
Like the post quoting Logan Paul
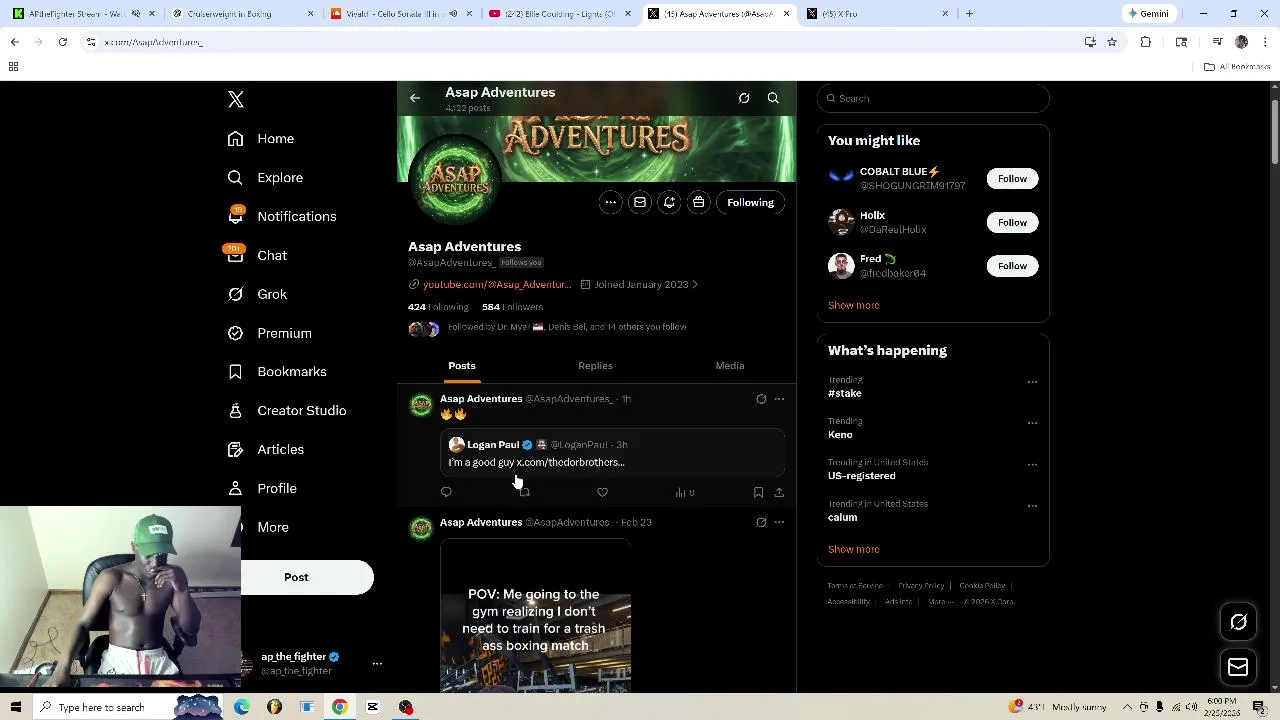[602, 492]
